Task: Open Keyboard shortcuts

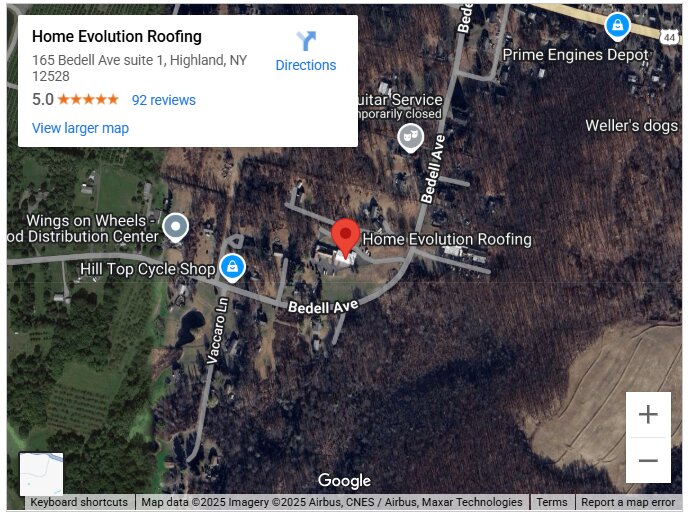Action: point(79,502)
